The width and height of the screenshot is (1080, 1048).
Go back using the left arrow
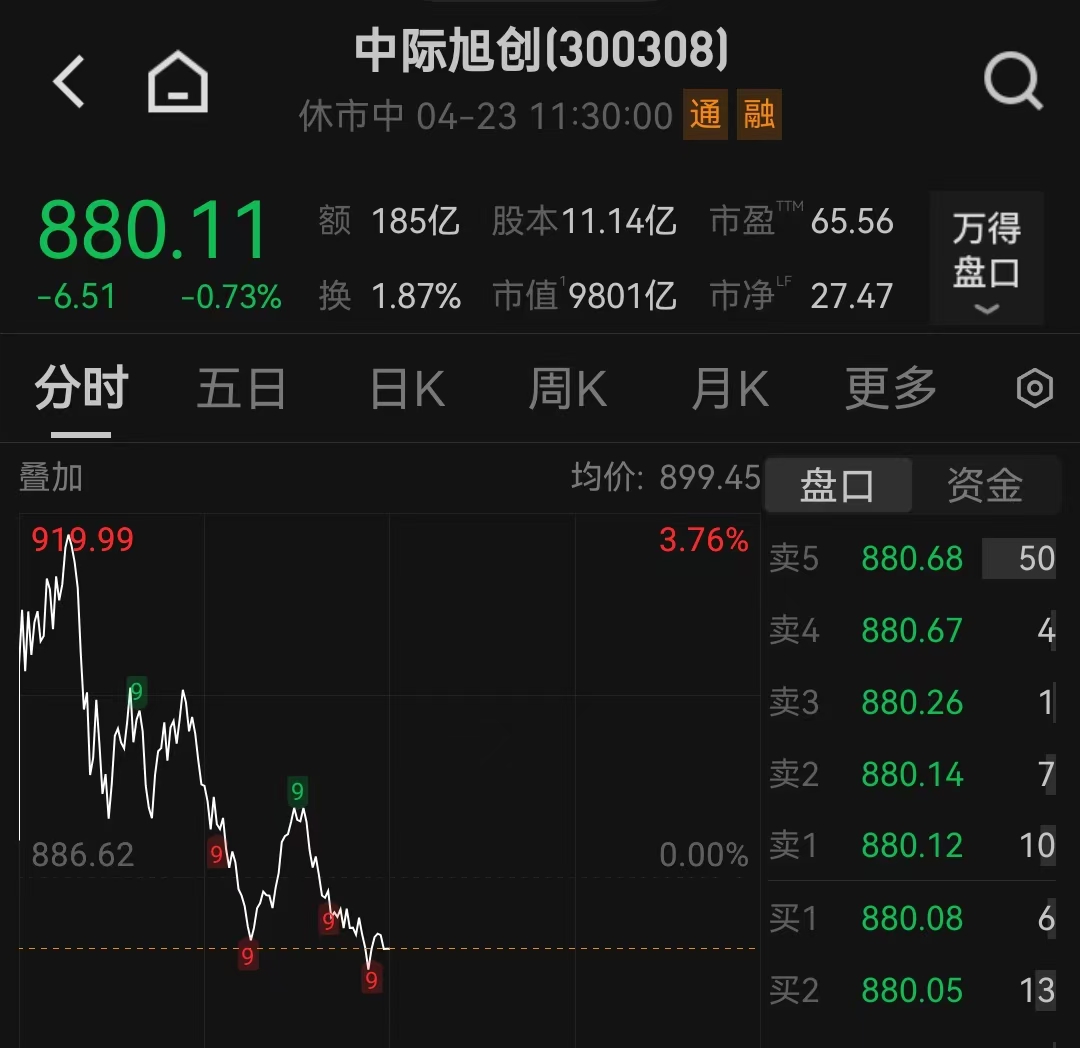coord(69,82)
